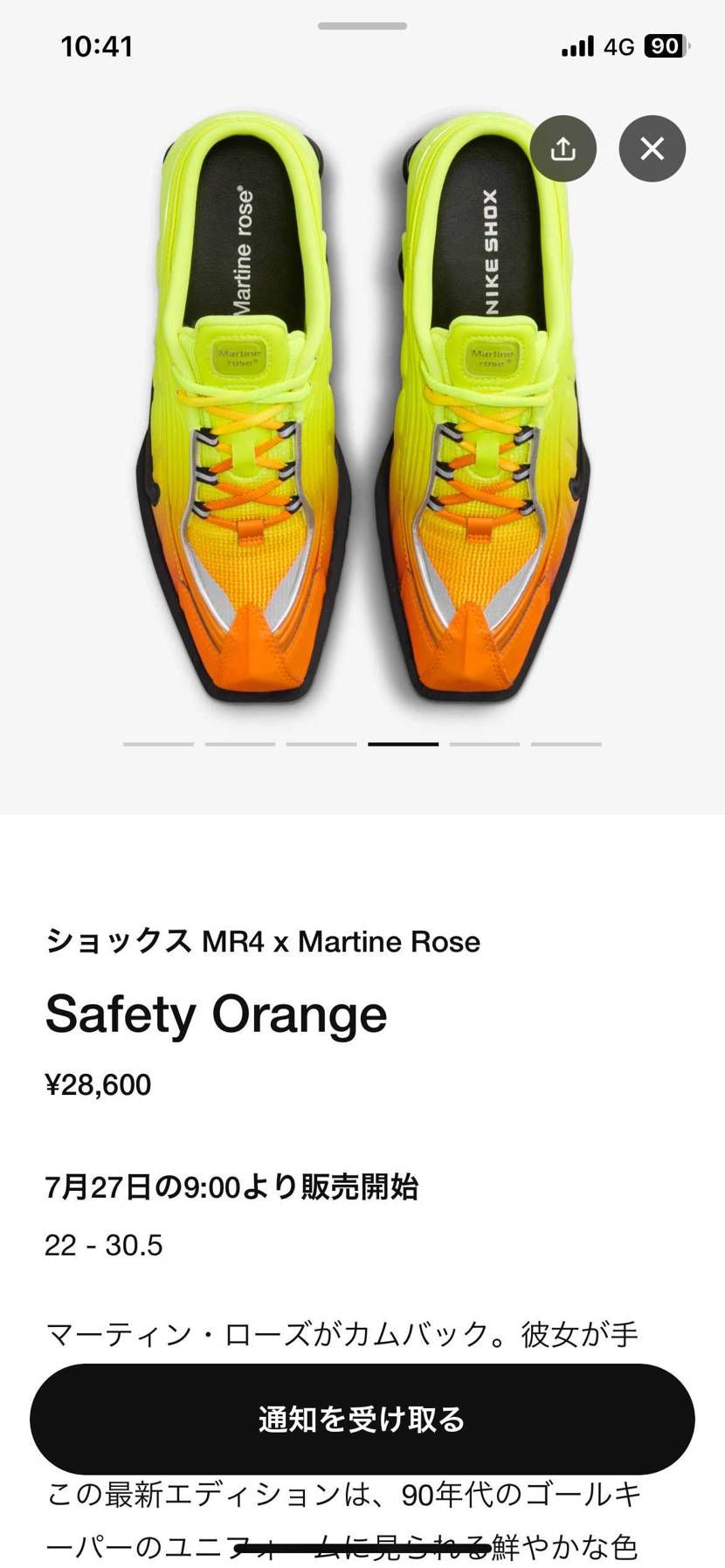Tap the 通知を受け取る notification button

(x=362, y=1420)
